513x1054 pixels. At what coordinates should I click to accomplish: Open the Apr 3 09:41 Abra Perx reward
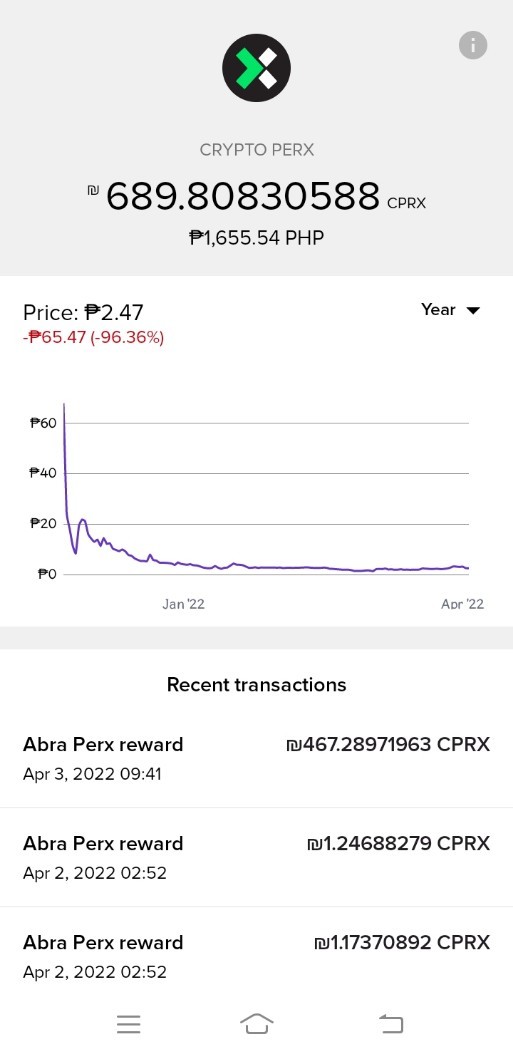click(x=256, y=759)
